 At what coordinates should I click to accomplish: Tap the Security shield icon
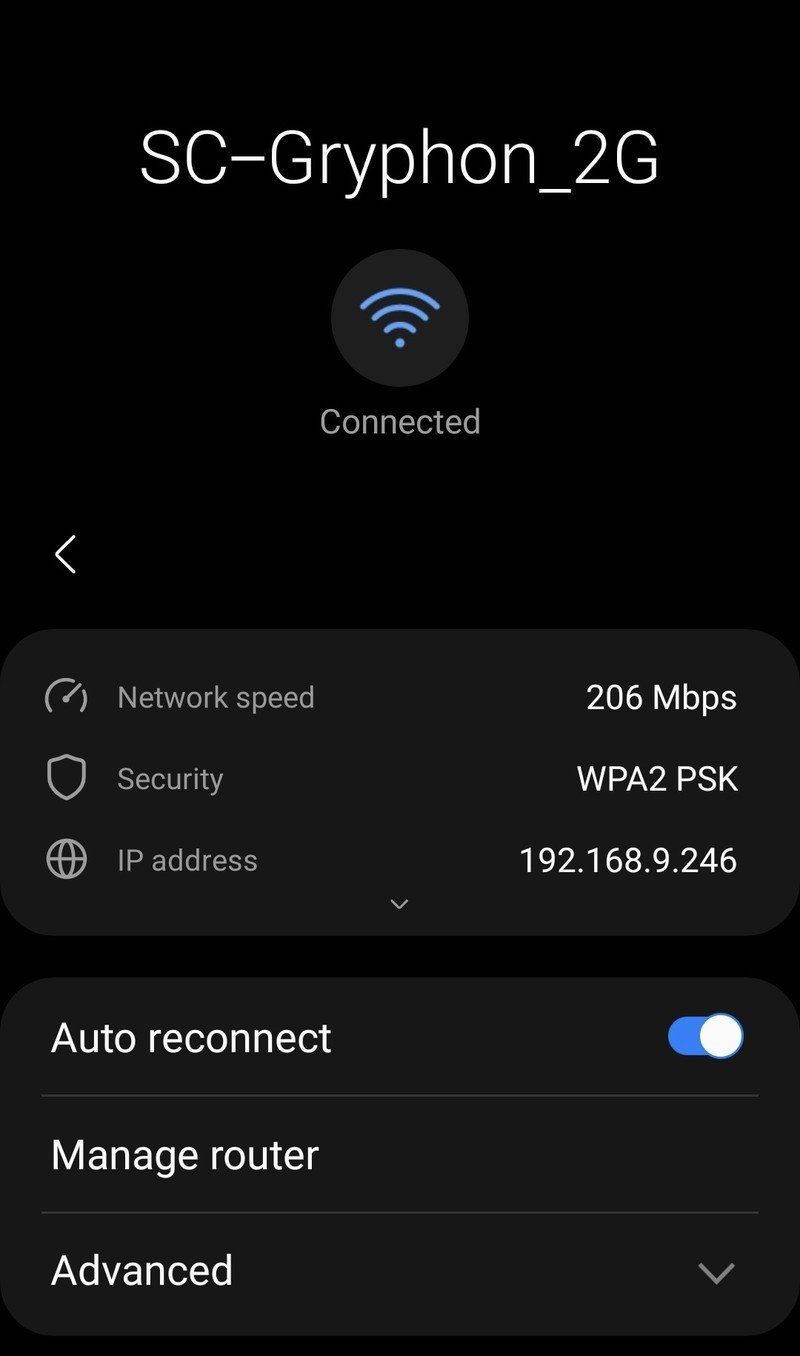point(66,777)
